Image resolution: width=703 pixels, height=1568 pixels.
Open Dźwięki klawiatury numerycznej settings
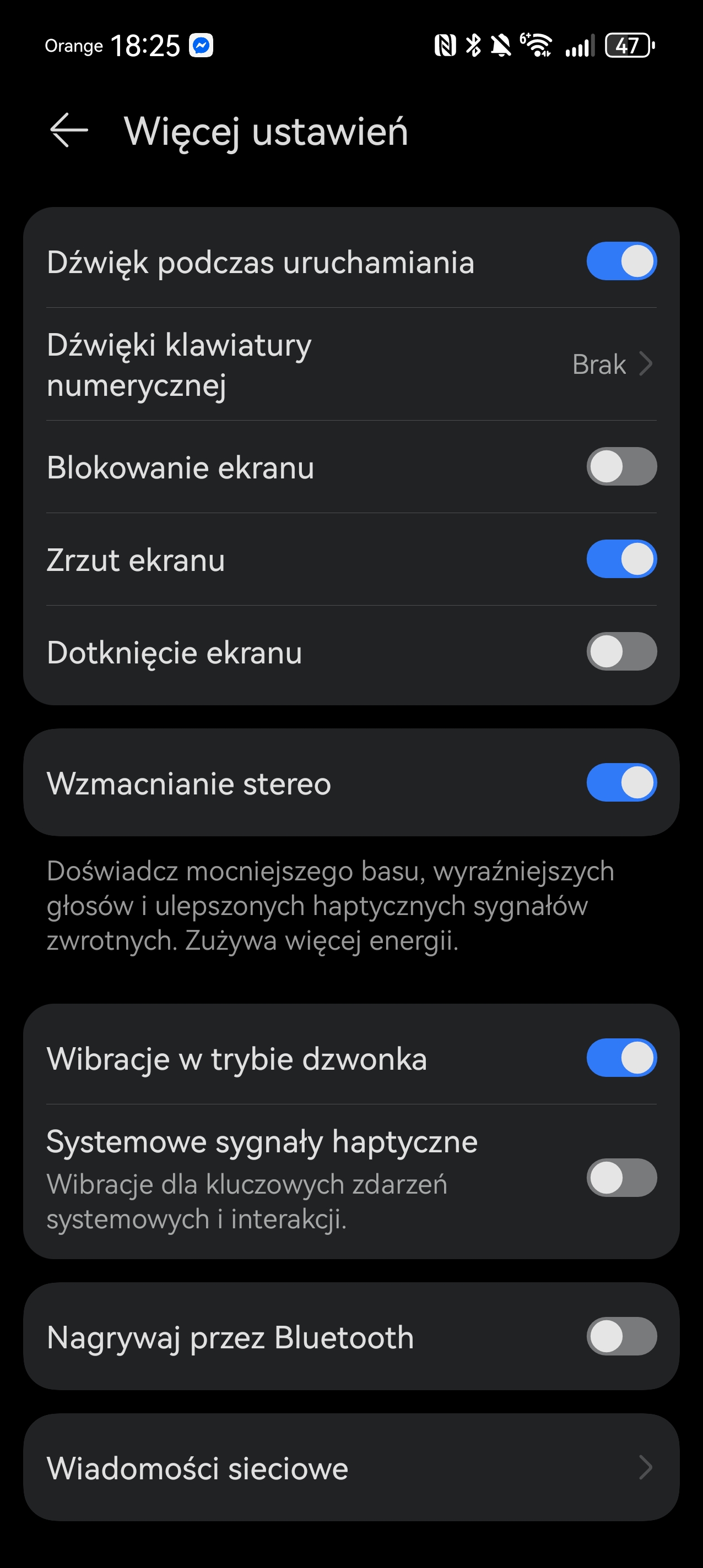click(351, 364)
